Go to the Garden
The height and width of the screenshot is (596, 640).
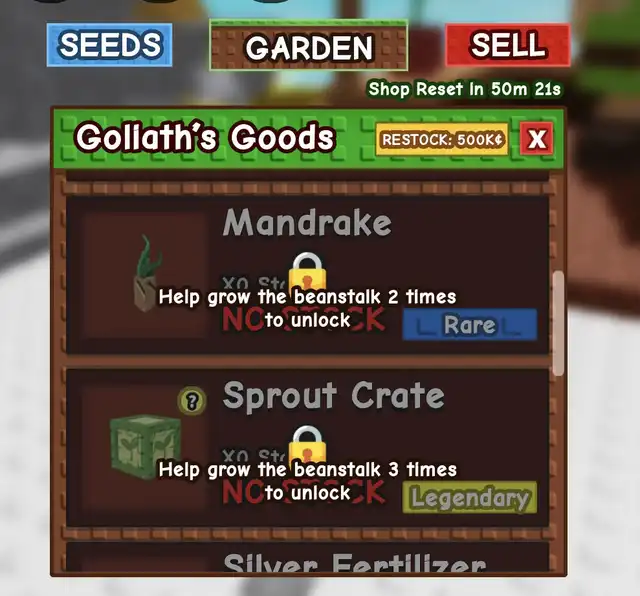coord(308,47)
